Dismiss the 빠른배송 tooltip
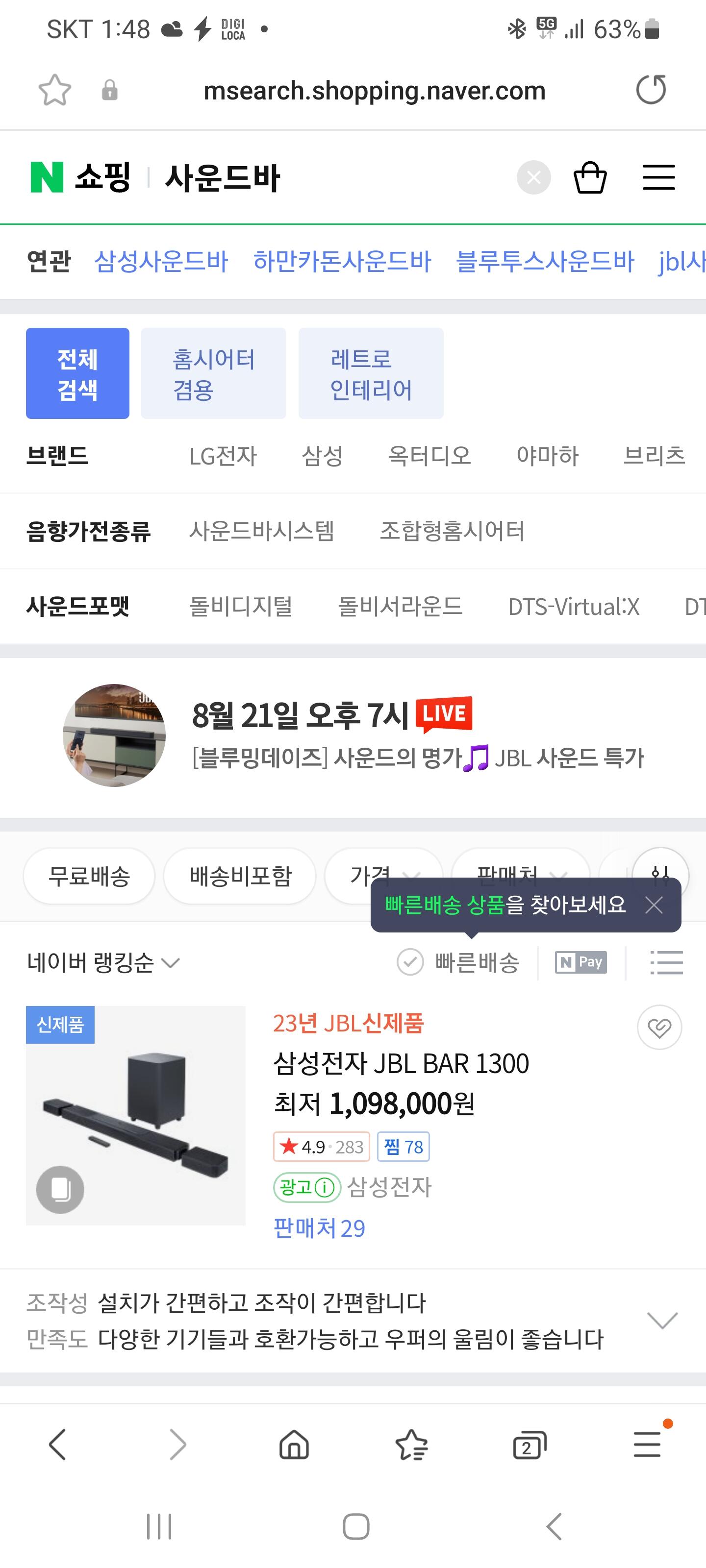Screen dimensions: 706x1568 (654, 905)
